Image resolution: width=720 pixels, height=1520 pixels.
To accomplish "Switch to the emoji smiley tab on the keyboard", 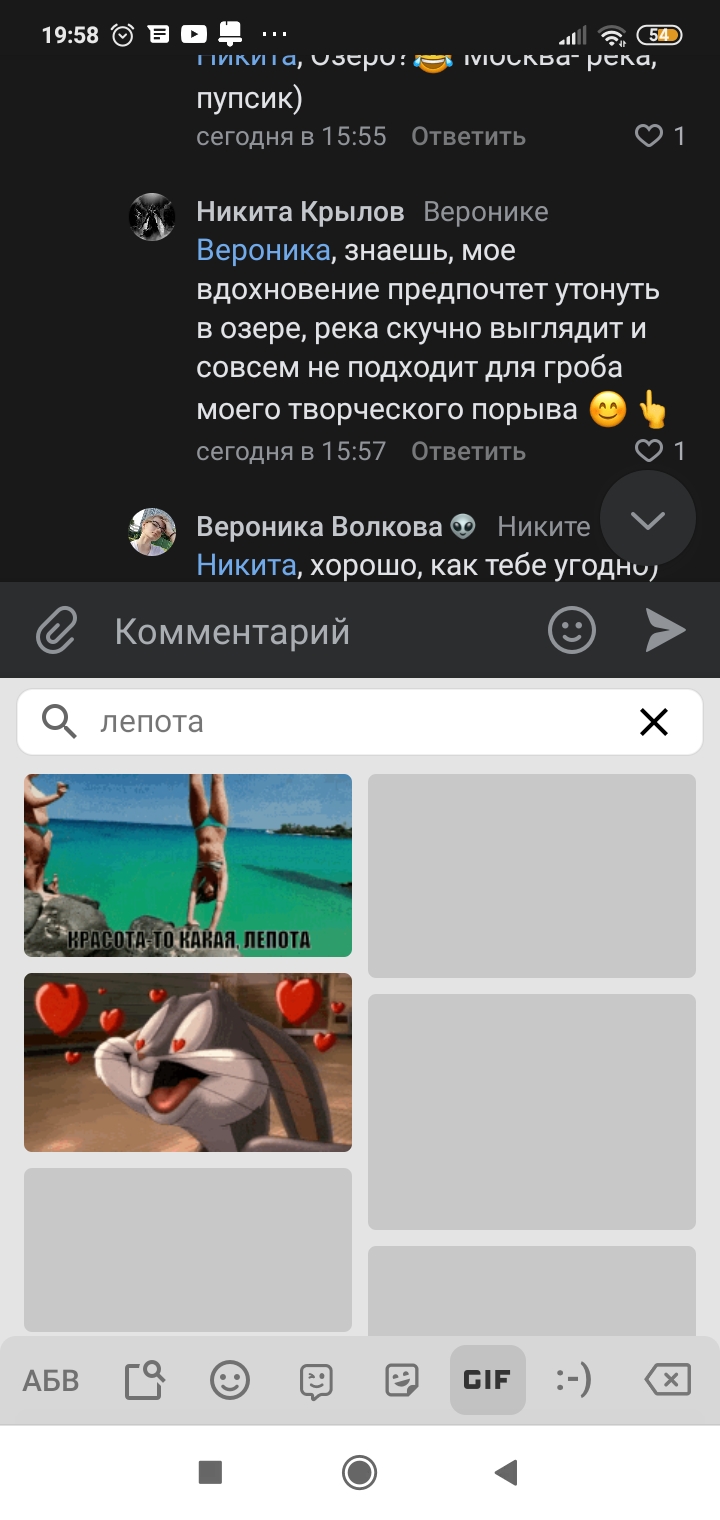I will [x=230, y=1381].
